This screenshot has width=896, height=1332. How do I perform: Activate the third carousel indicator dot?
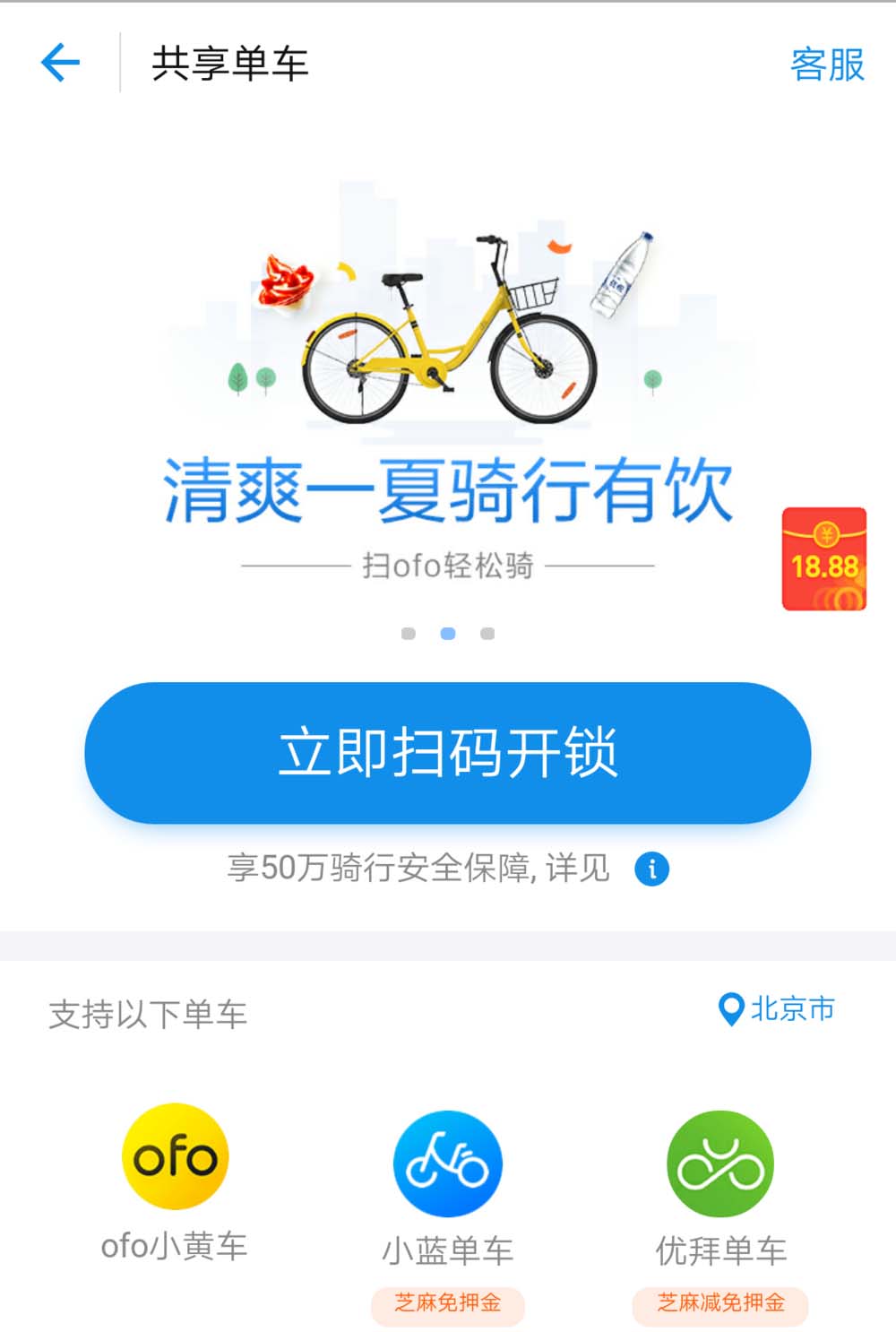coord(487,633)
